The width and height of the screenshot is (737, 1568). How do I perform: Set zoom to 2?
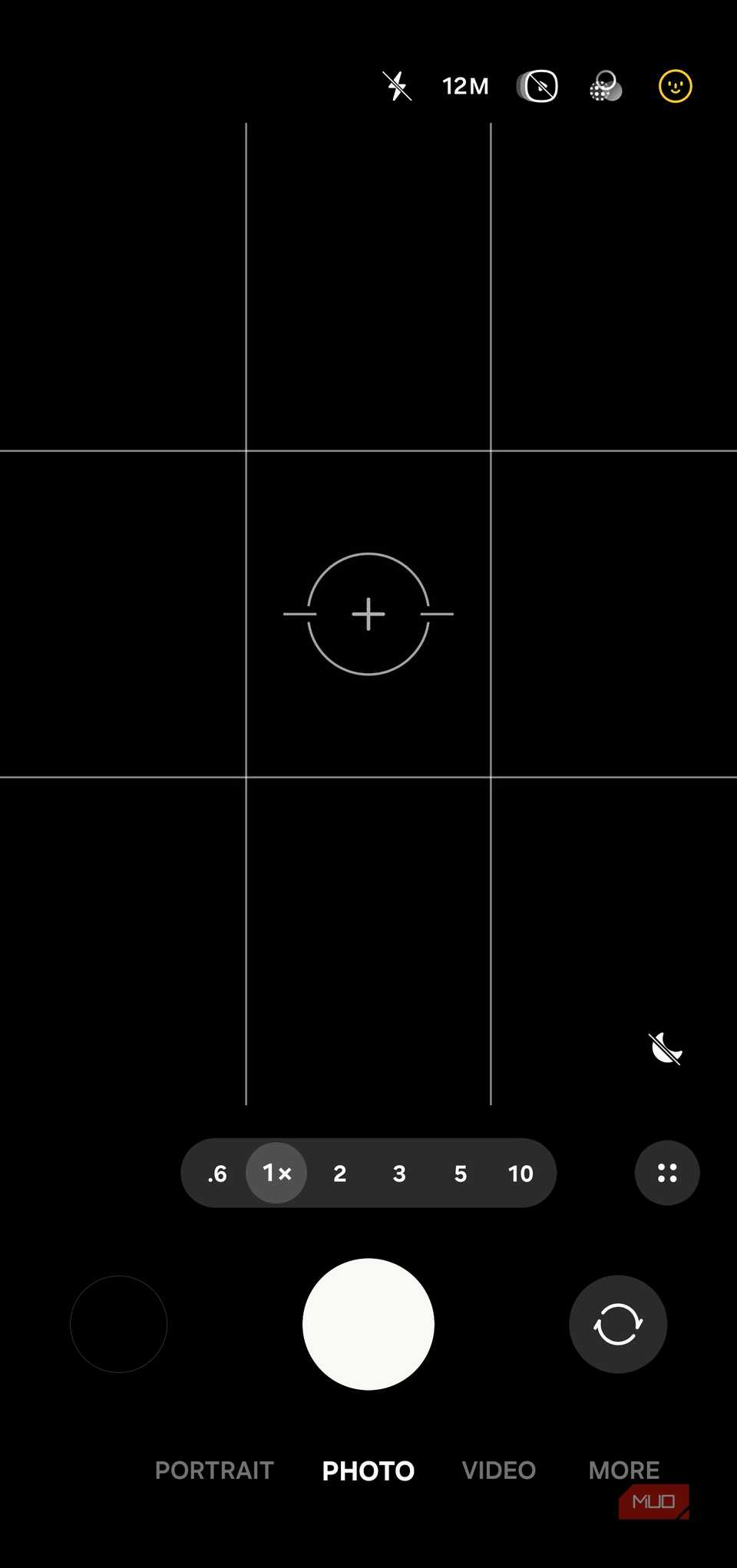coord(339,1174)
